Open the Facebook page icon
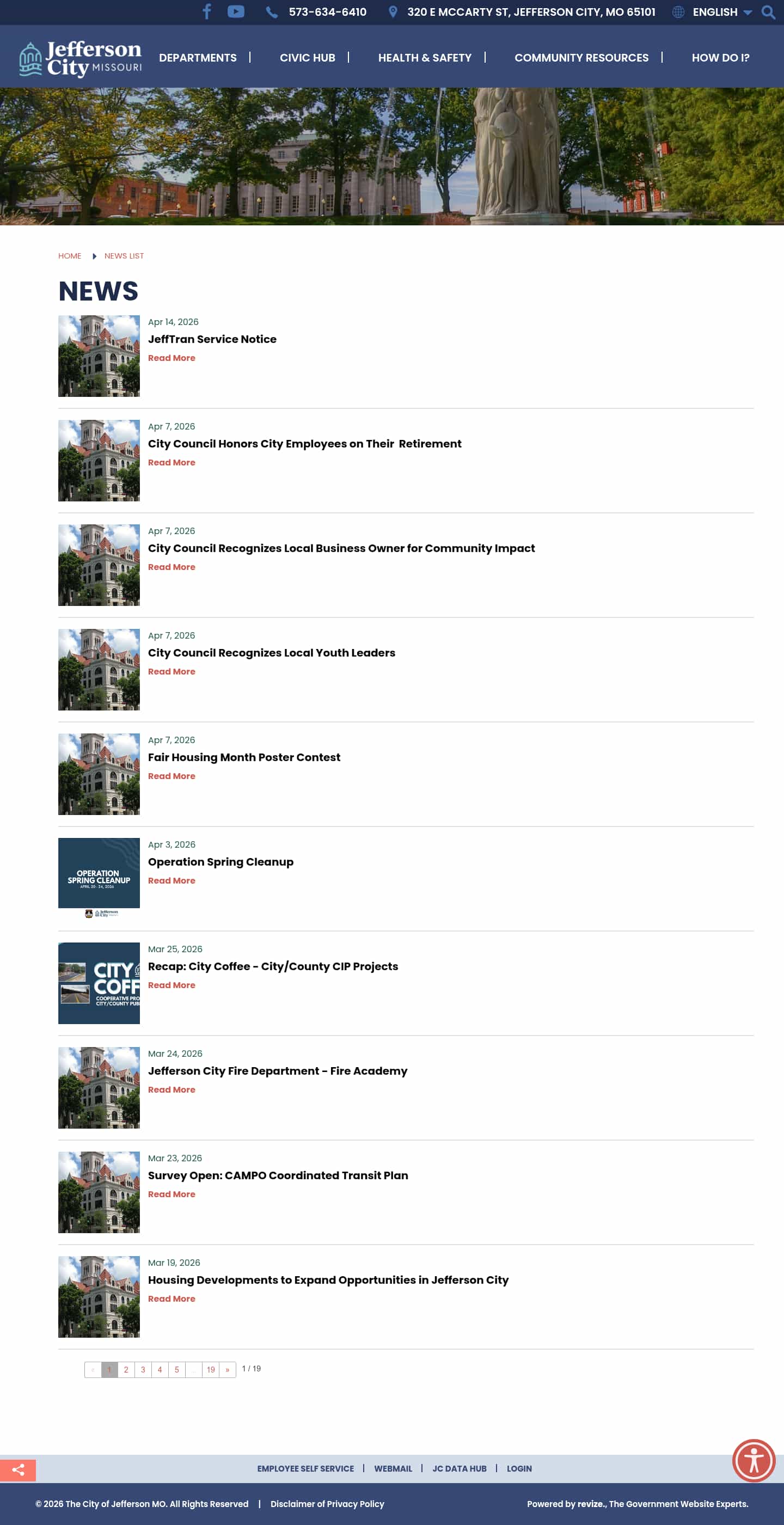 pos(207,11)
